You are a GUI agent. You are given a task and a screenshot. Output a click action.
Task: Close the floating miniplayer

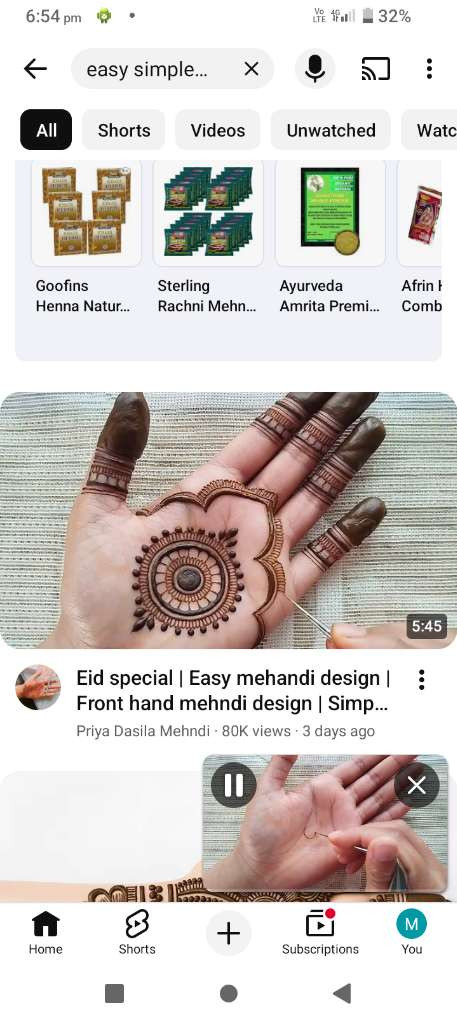coord(417,785)
